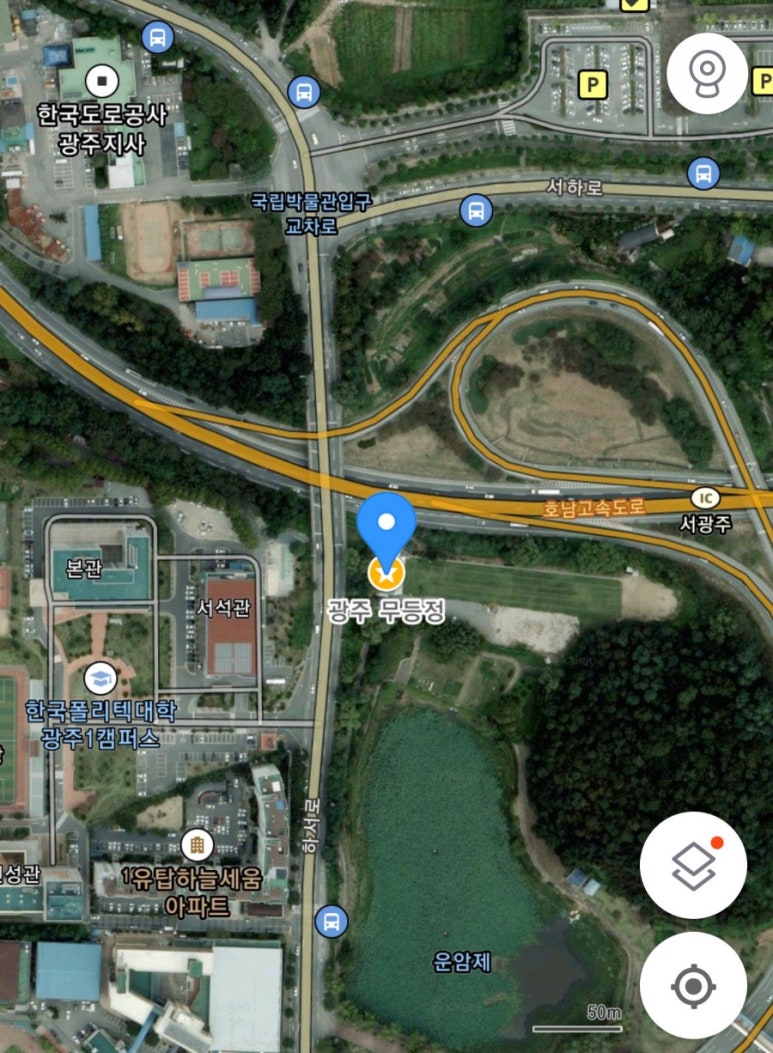773x1053 pixels.
Task: Center the map on my current location
Action: (x=693, y=985)
